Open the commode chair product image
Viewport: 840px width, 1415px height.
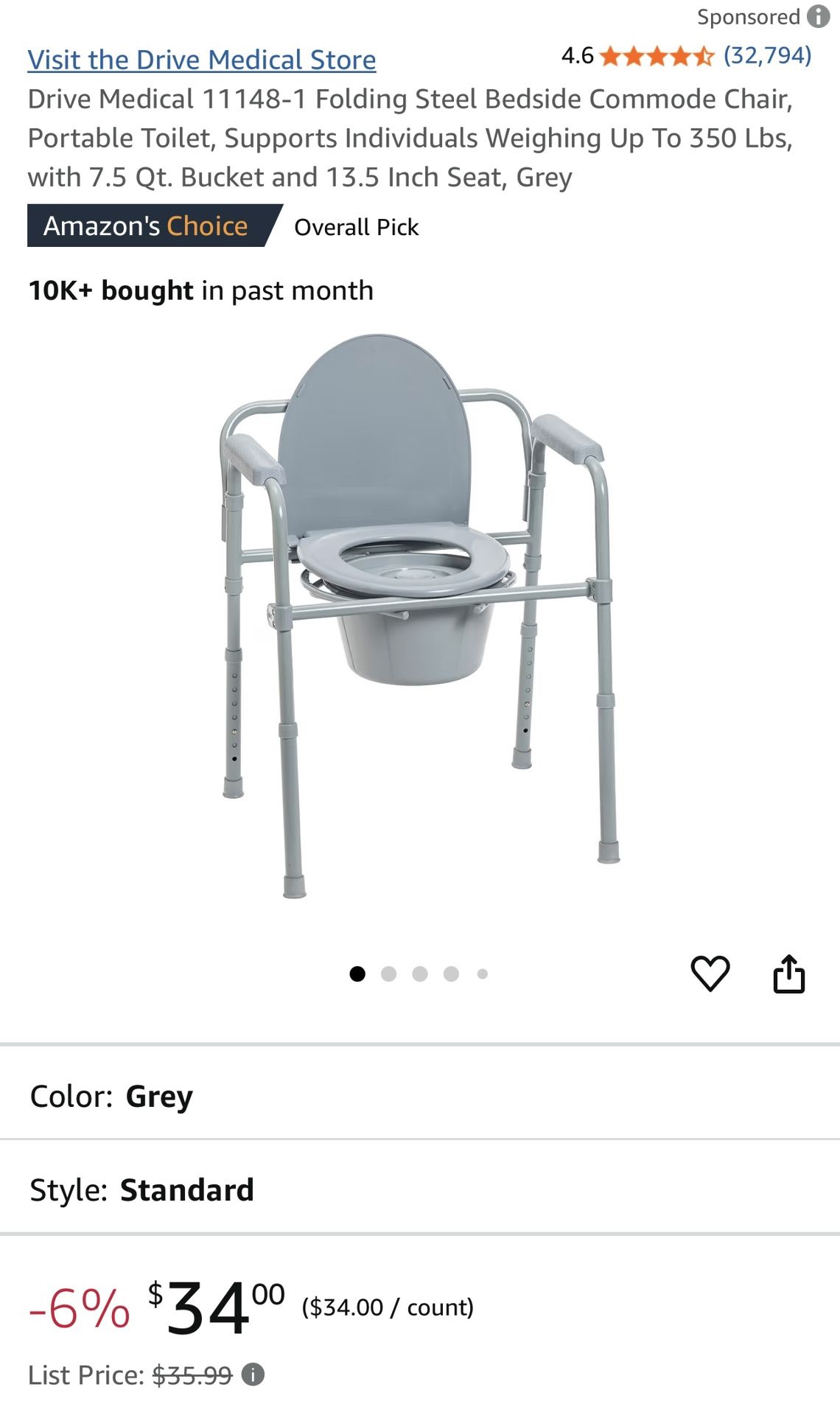[420, 615]
